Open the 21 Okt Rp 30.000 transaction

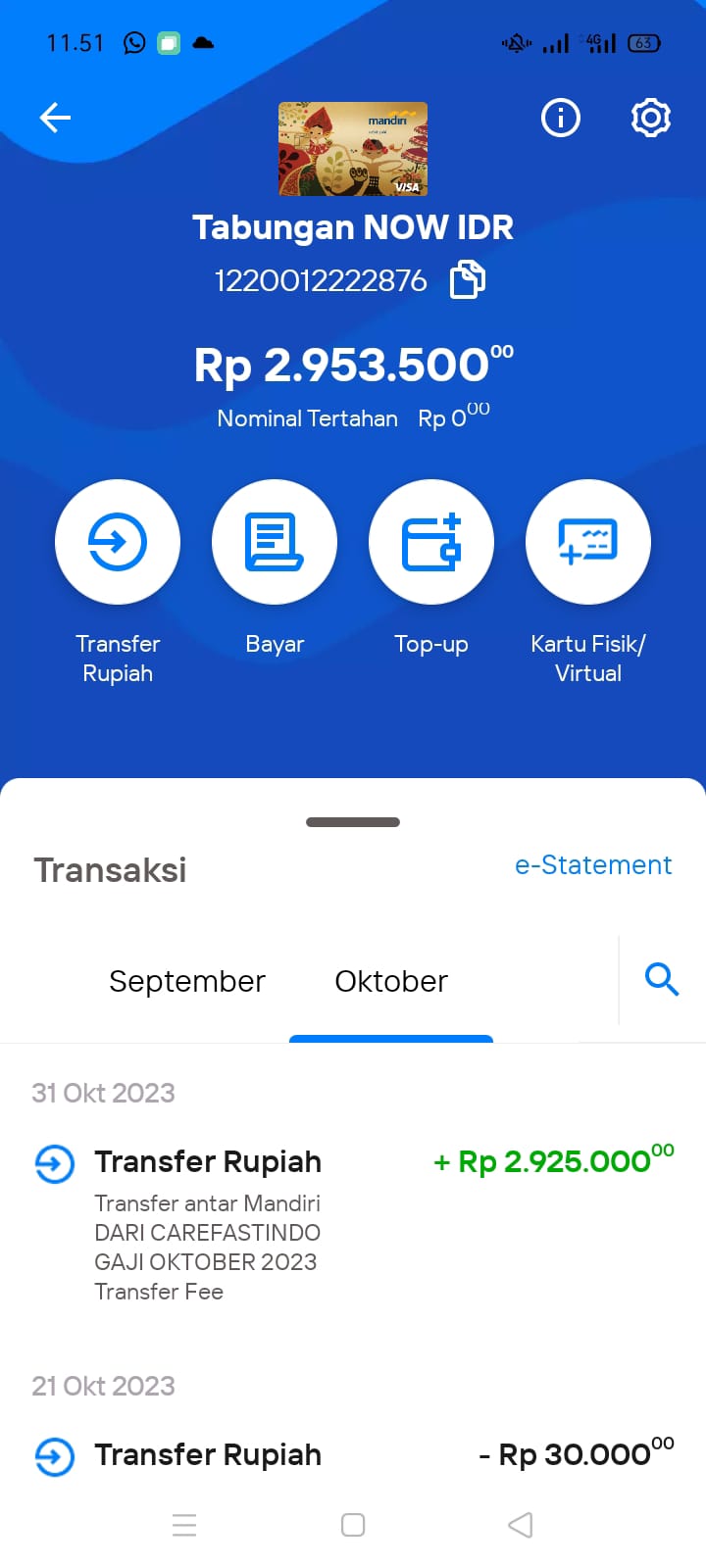pos(353,1455)
